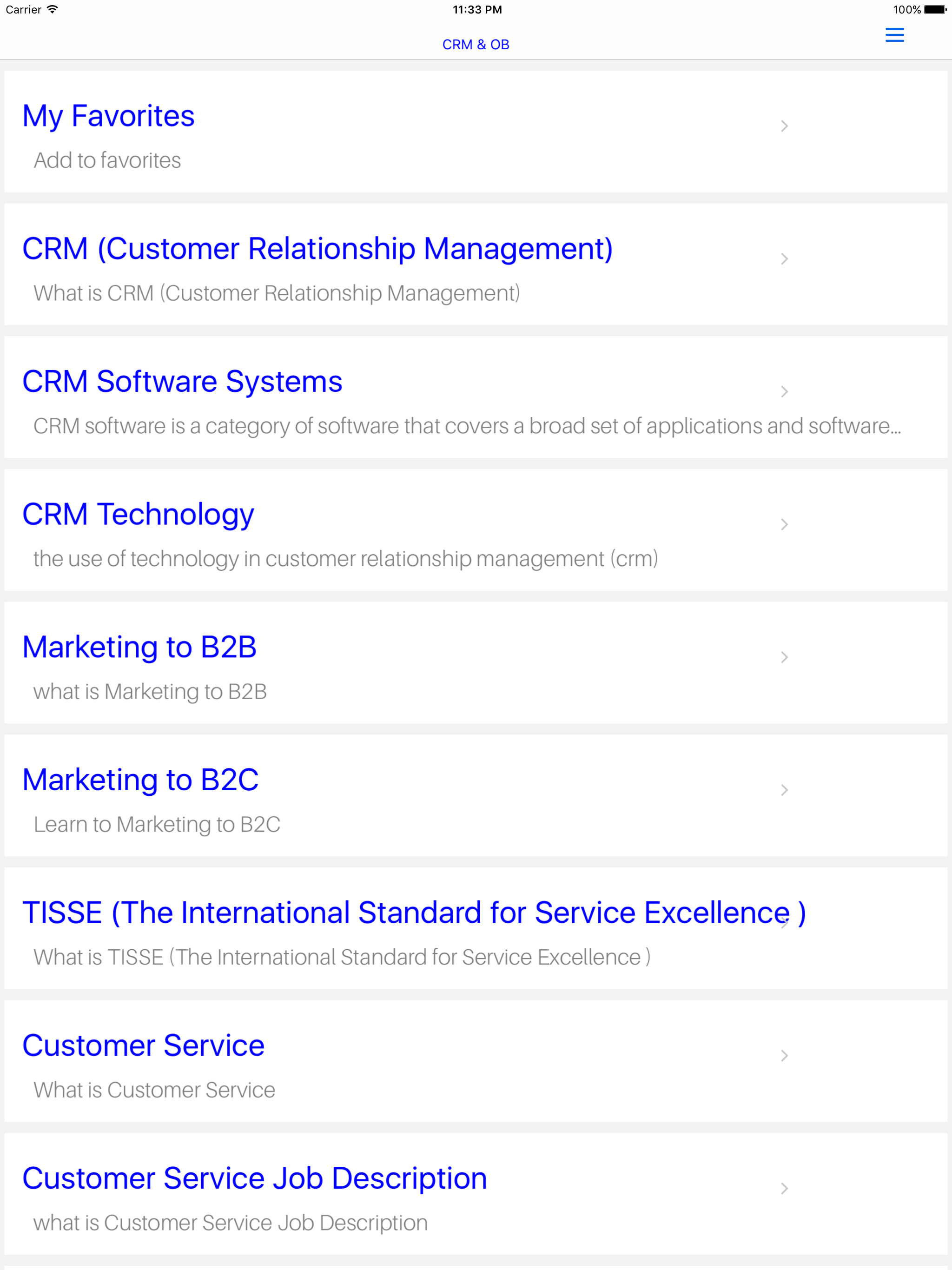Open the CRM Software Systems topic
The height and width of the screenshot is (1270, 952).
182,380
